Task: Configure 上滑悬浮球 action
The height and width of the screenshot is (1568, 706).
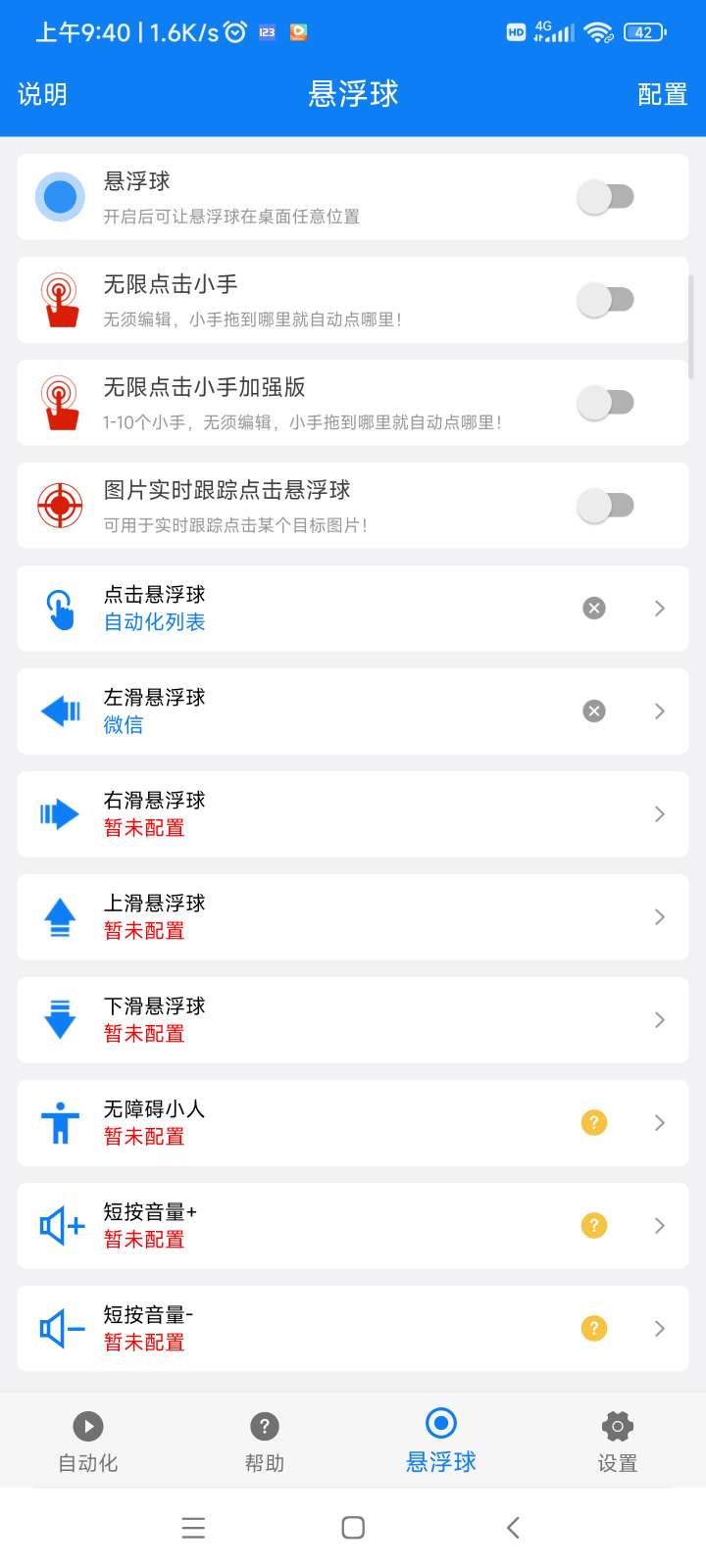Action: coord(353,917)
